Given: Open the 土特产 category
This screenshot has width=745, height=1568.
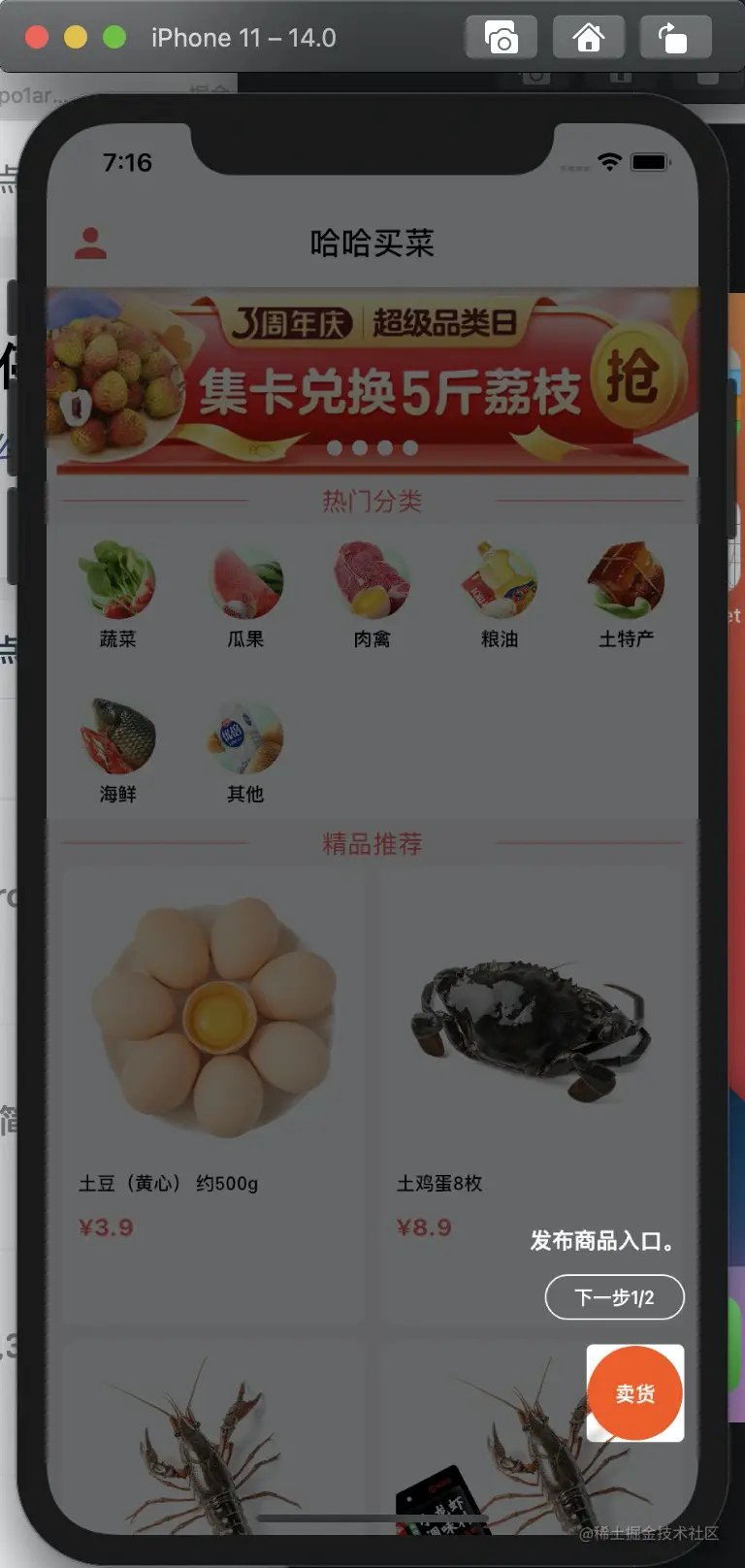Looking at the screenshot, I should pyautogui.click(x=627, y=594).
